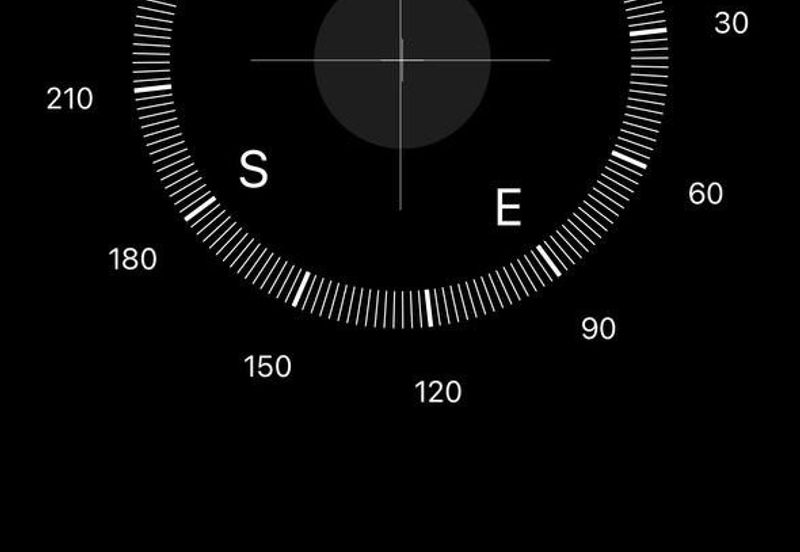The image size is (800, 552).
Task: Tap the compass dial to lock the bearing
Action: 401,62
